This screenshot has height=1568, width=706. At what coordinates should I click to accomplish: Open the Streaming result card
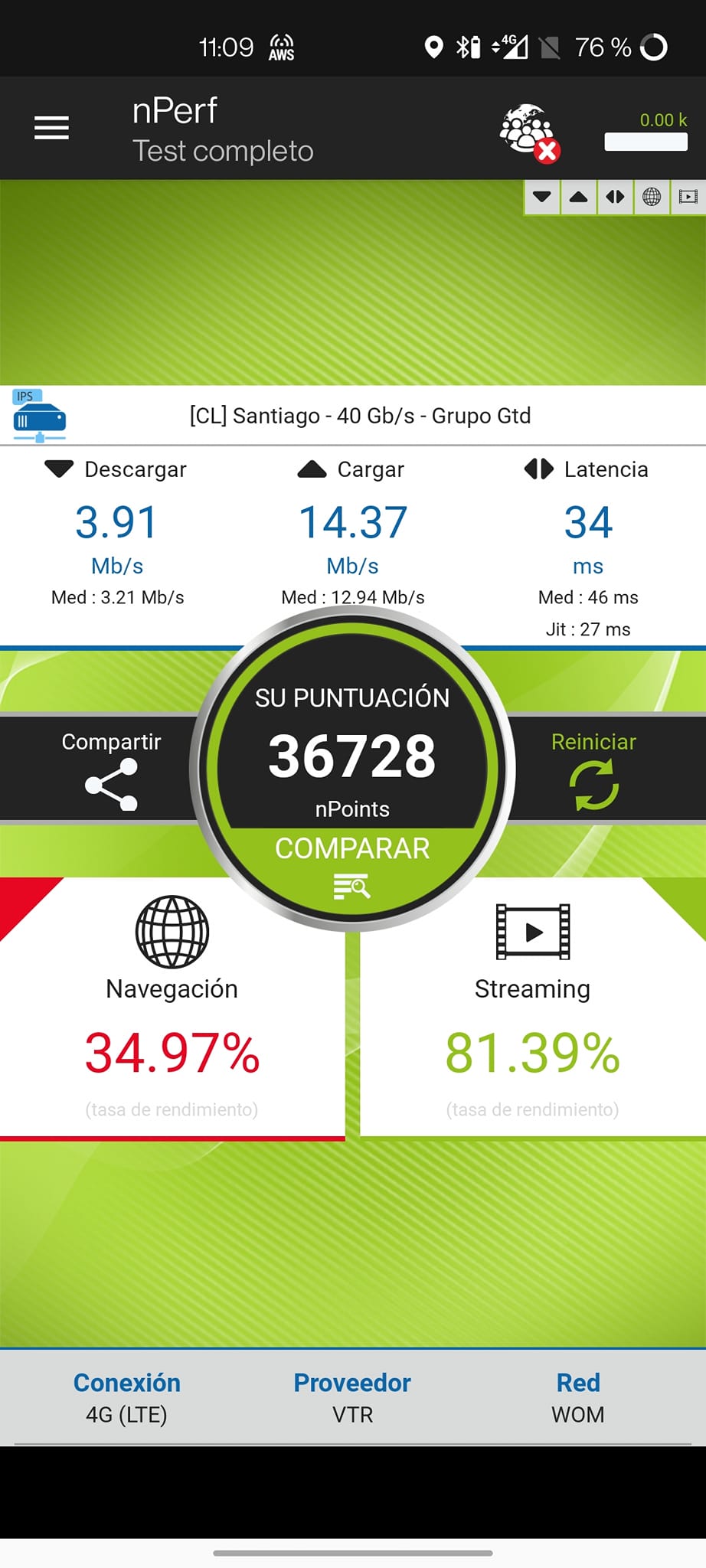click(x=532, y=1007)
